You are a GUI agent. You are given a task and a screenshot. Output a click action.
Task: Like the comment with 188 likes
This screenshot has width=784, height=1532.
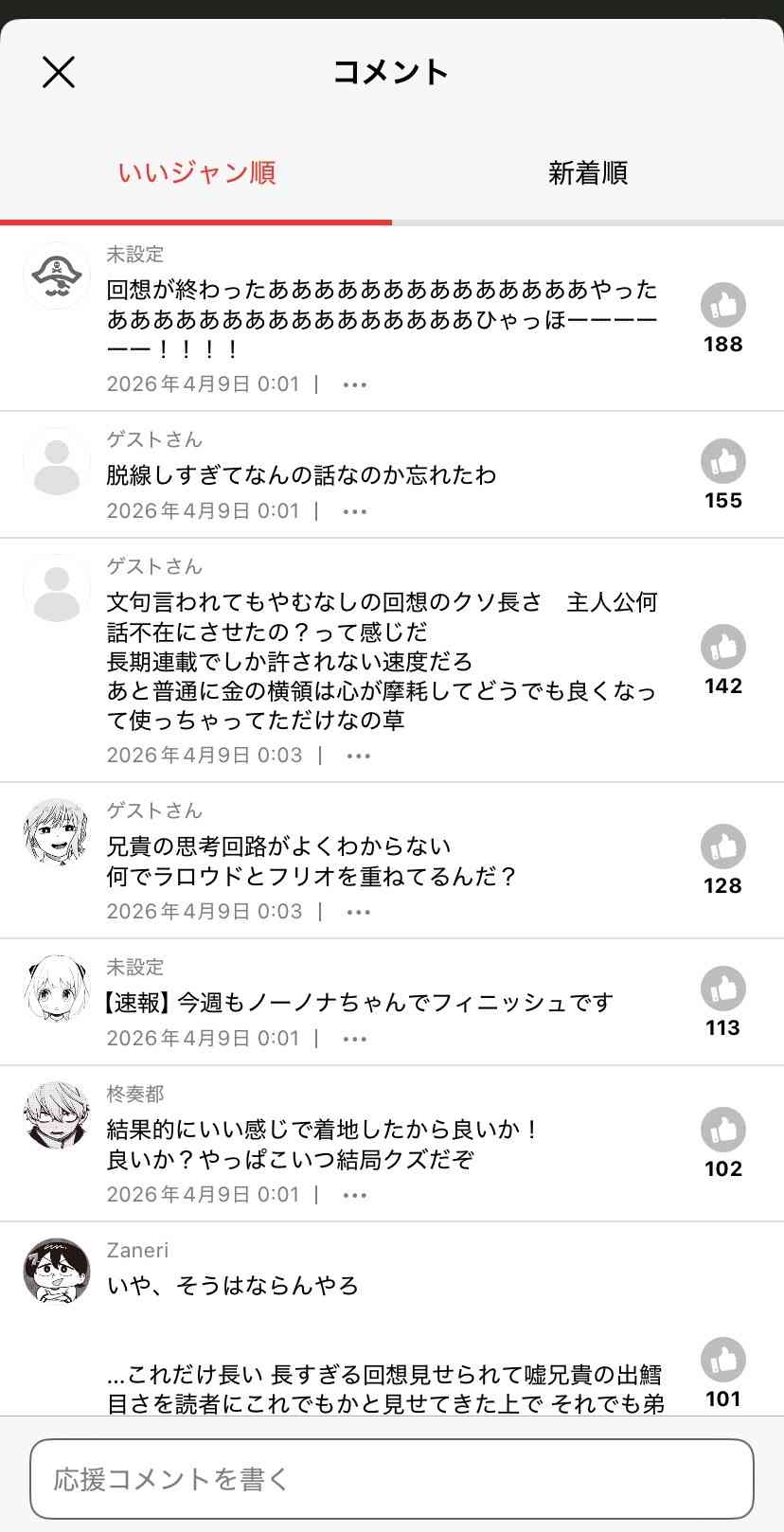(723, 306)
